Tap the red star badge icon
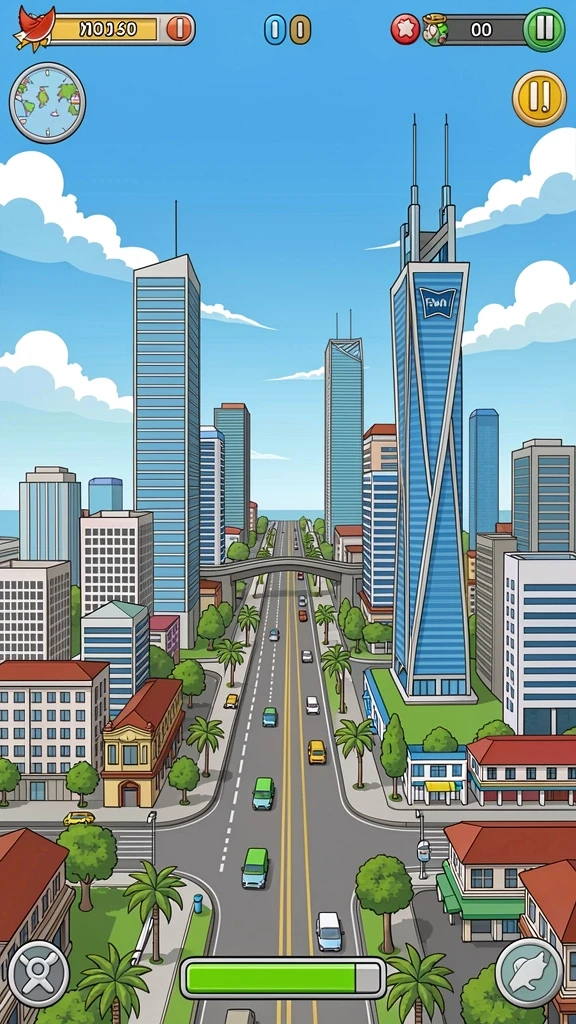Viewport: 576px width, 1024px height. (x=405, y=29)
